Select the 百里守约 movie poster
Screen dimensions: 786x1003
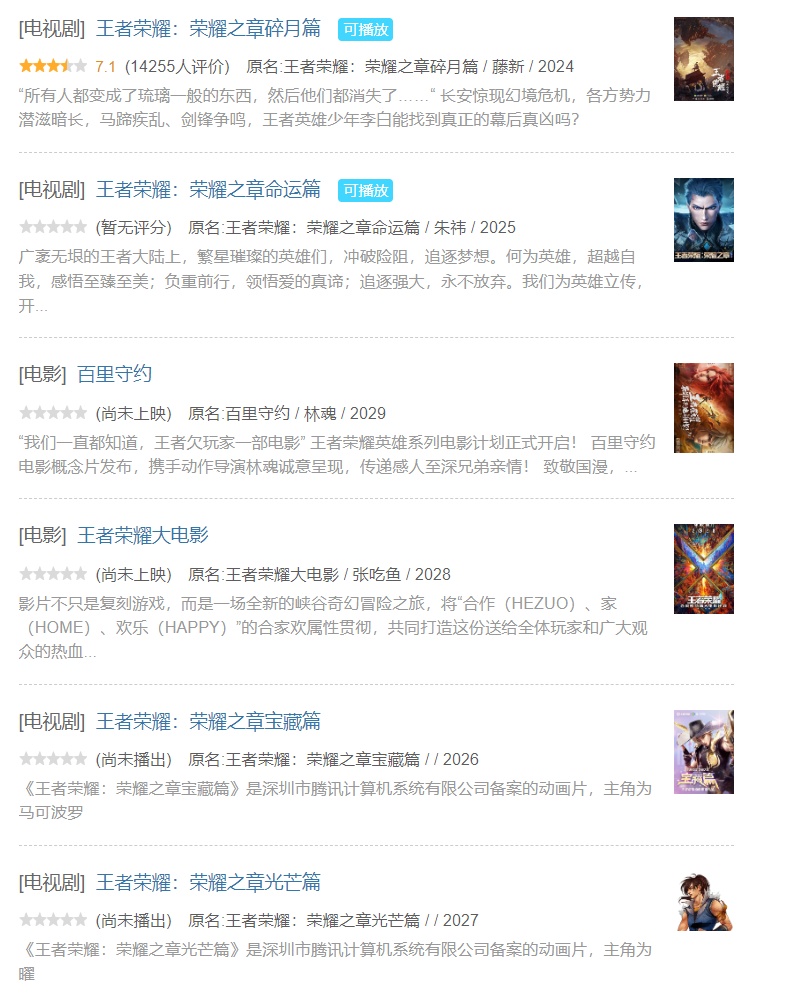(x=703, y=407)
